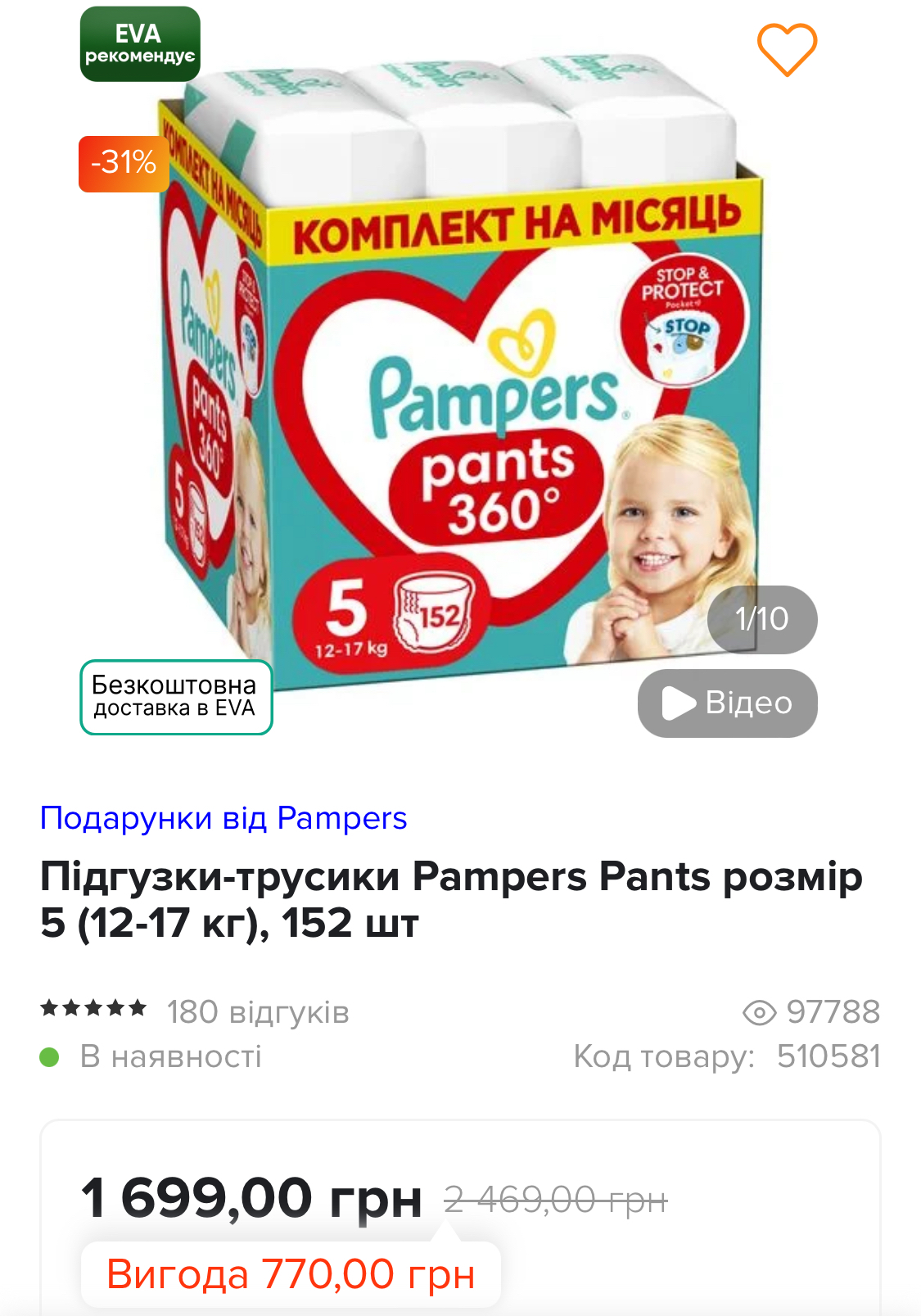921x1316 pixels.
Task: Open the 'Подарунки від Pampers' link
Action: coord(223,818)
